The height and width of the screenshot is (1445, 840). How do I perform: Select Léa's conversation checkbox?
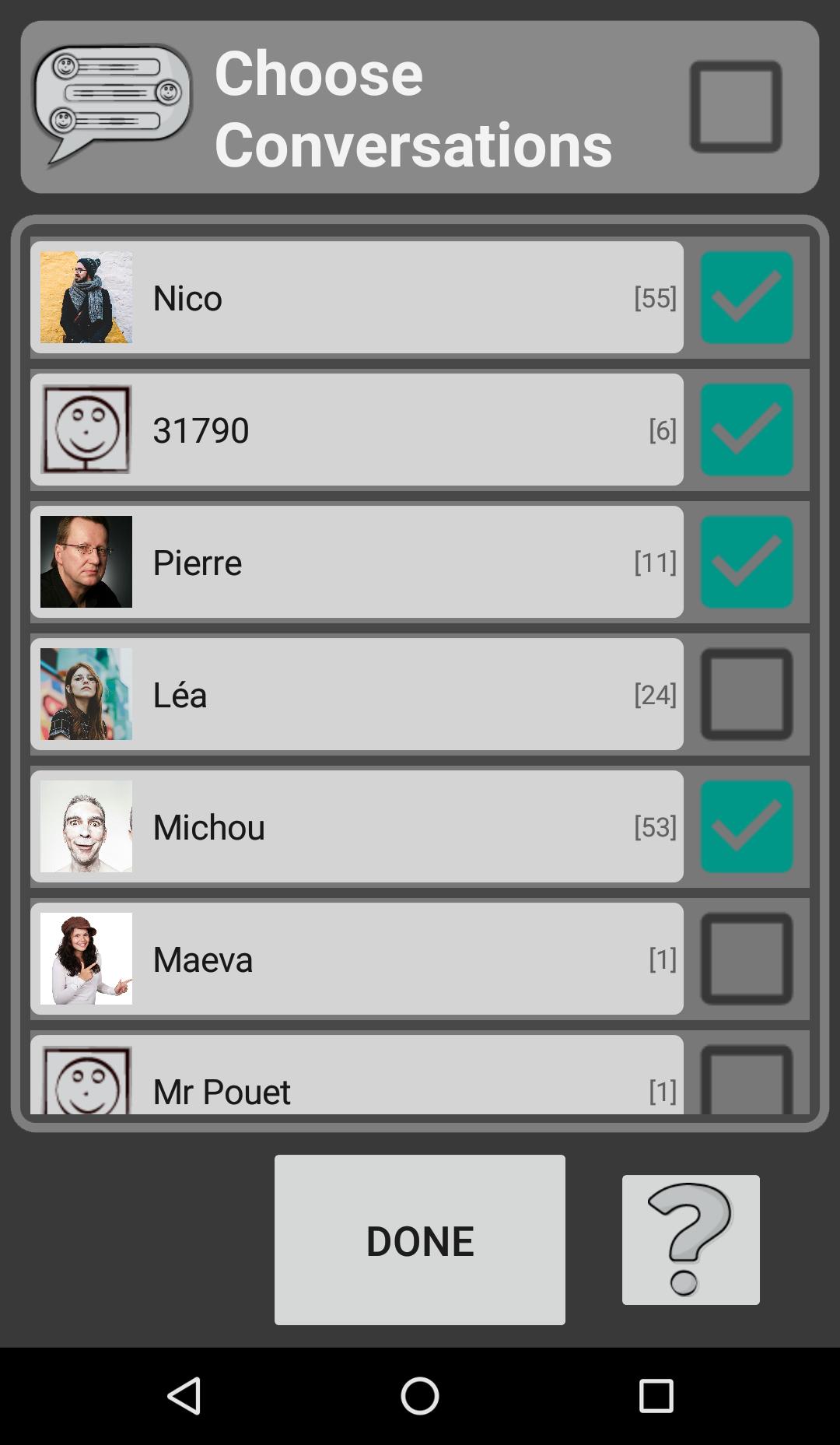746,694
